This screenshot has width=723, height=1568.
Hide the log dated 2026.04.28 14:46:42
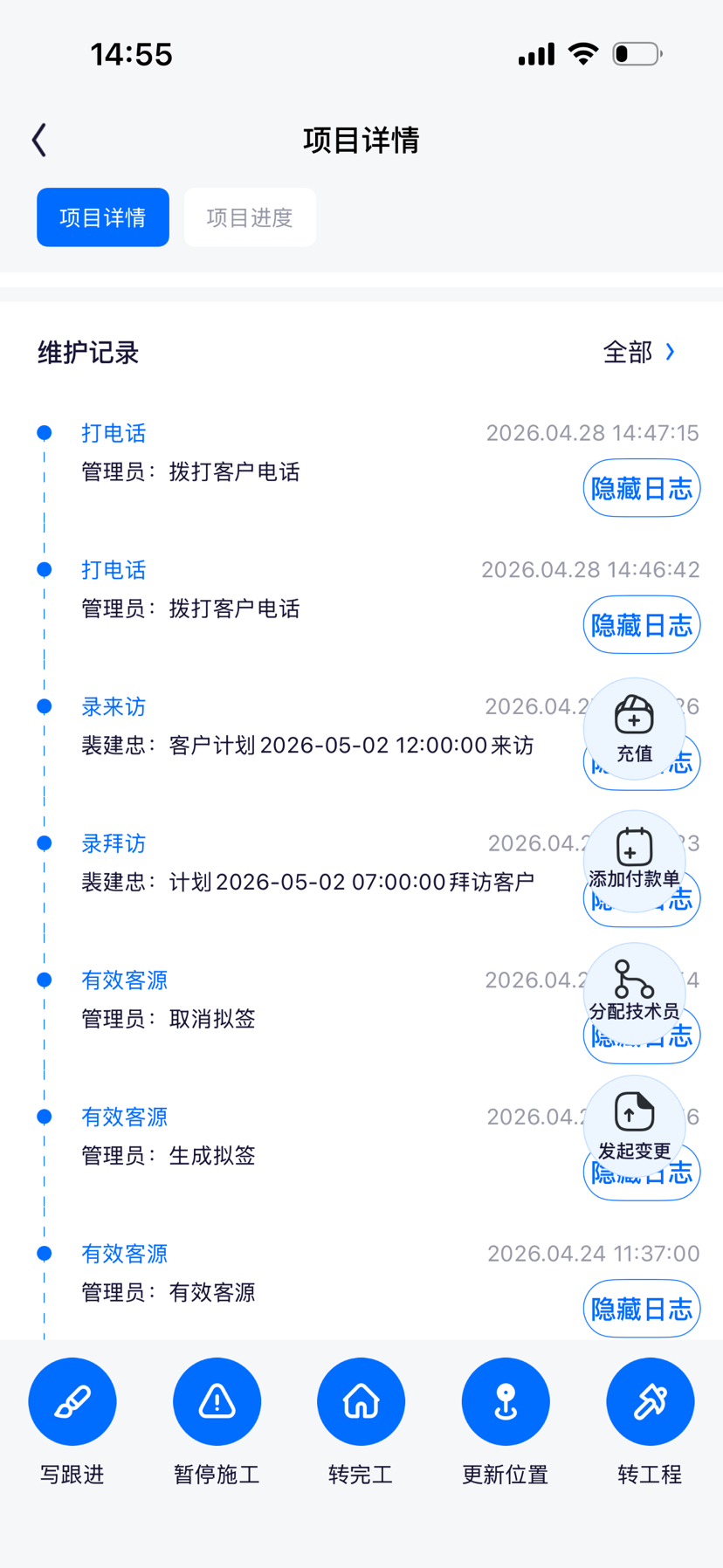point(642,625)
